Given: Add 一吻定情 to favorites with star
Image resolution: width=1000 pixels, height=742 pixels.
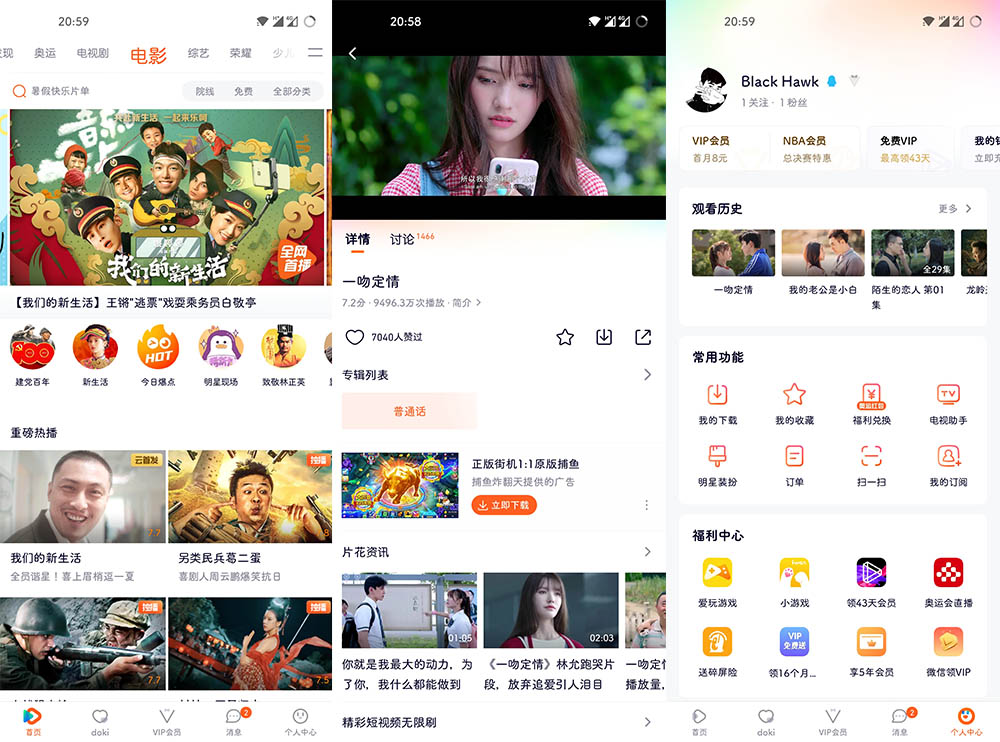Looking at the screenshot, I should [565, 337].
